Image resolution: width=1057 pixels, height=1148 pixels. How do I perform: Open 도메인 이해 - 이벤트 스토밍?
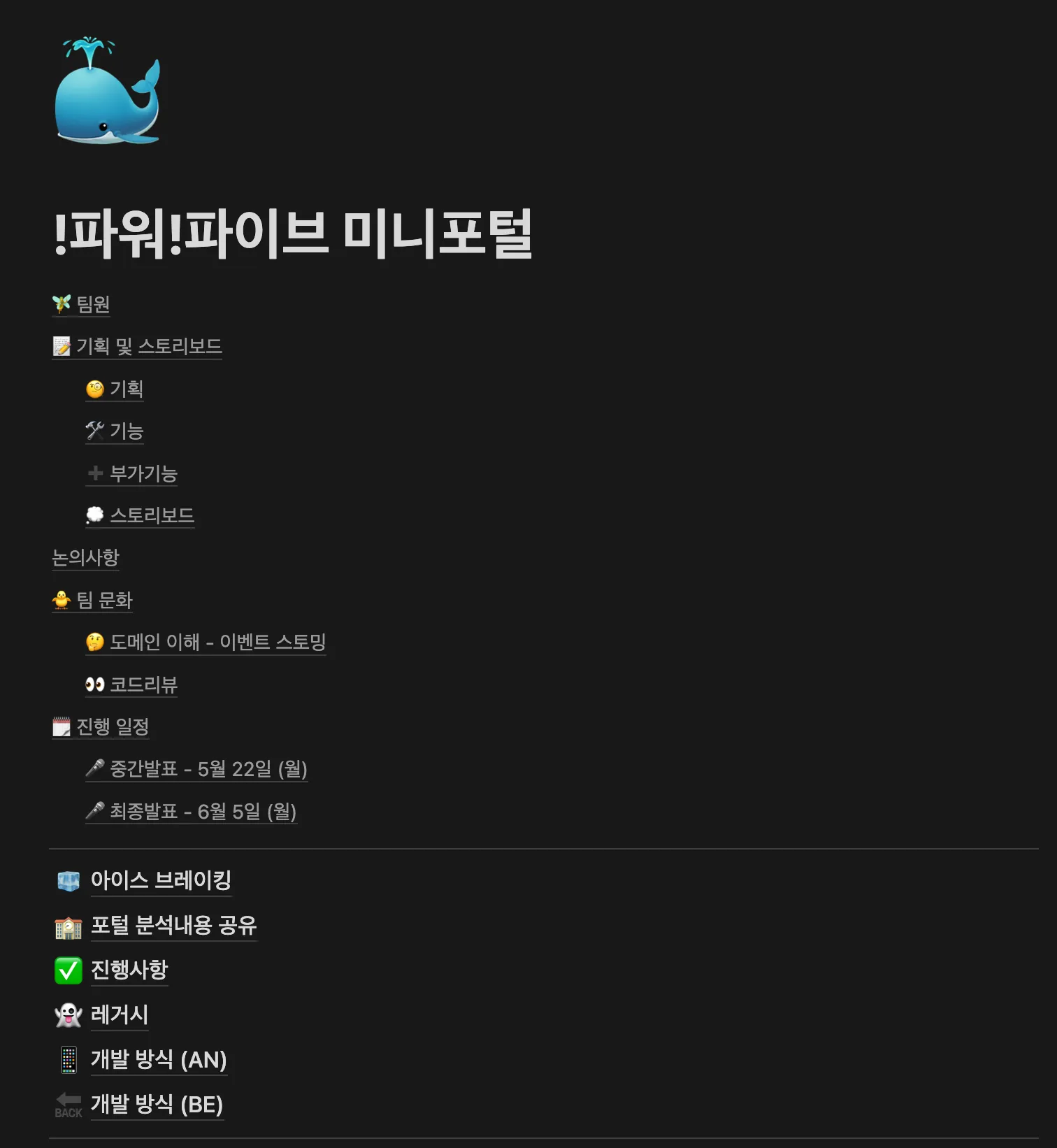(217, 642)
